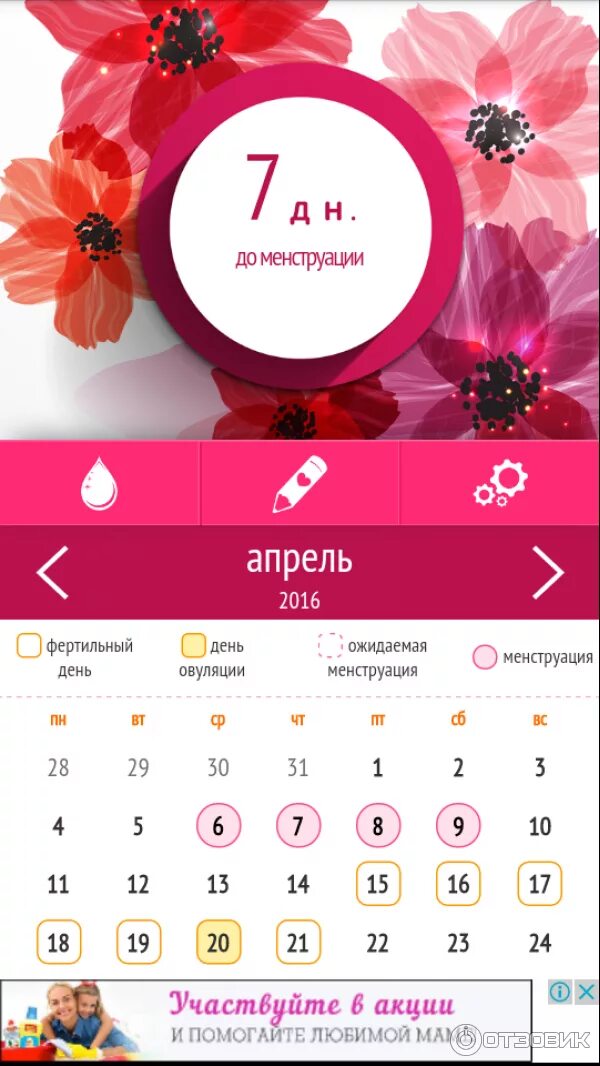Open settings via the gears icon
The height and width of the screenshot is (1066, 600).
click(500, 483)
